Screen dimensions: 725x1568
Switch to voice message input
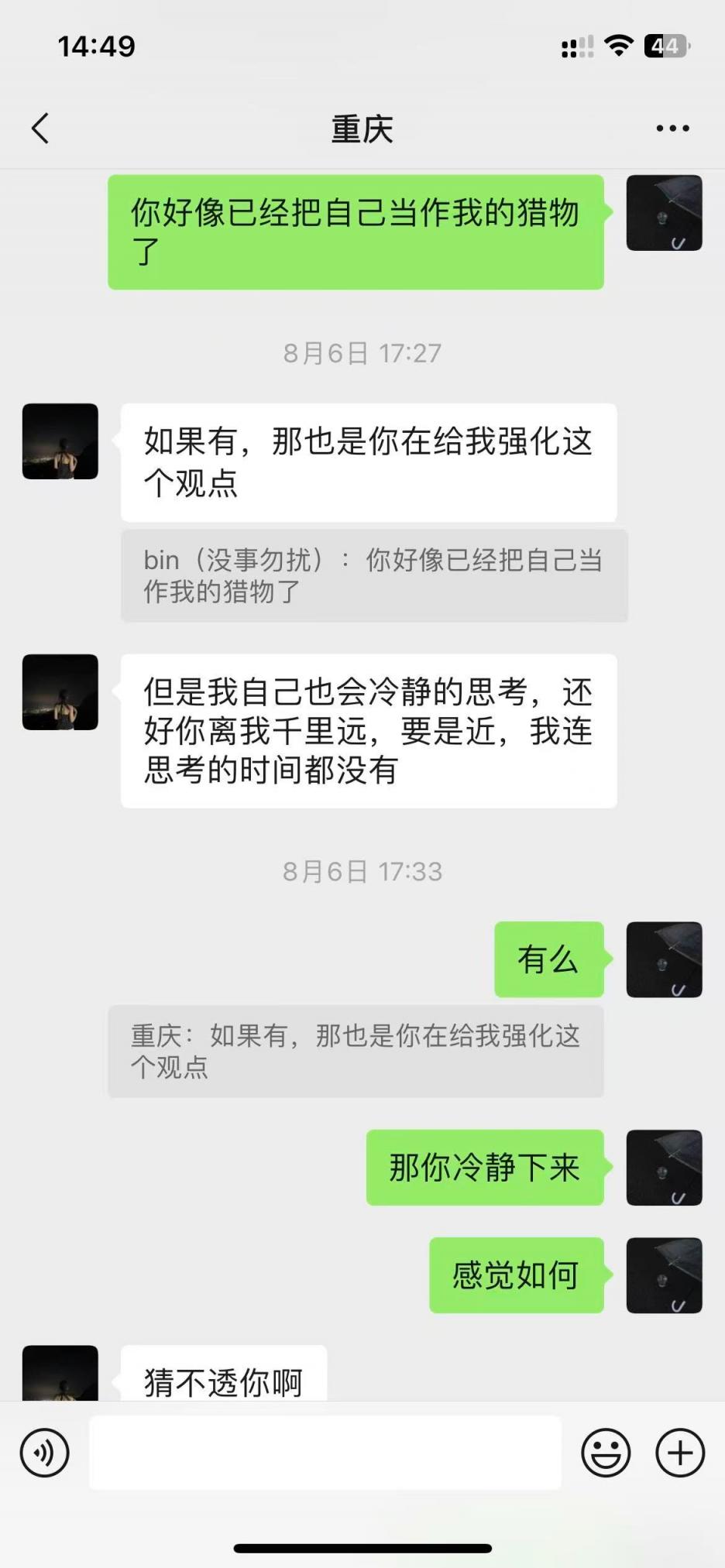tap(45, 1452)
